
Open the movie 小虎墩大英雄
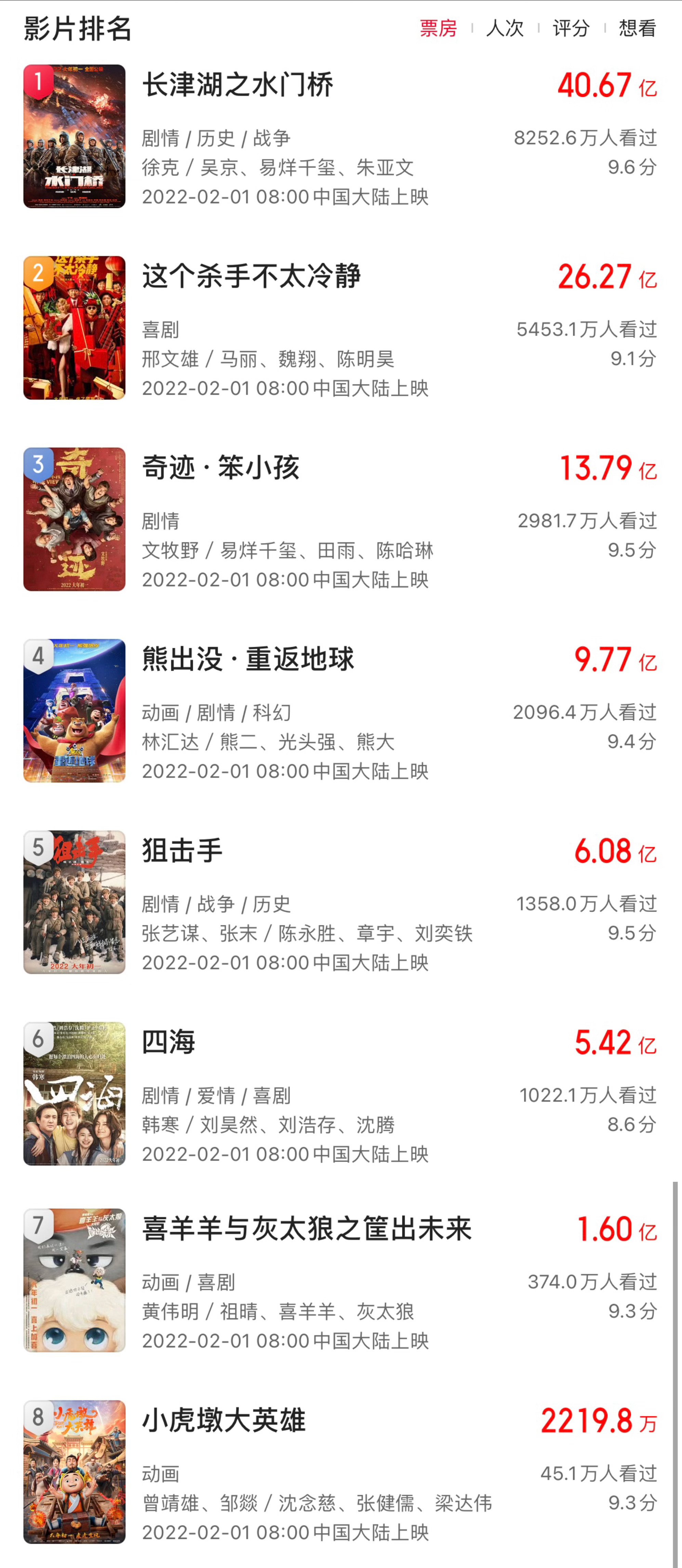[223, 1420]
